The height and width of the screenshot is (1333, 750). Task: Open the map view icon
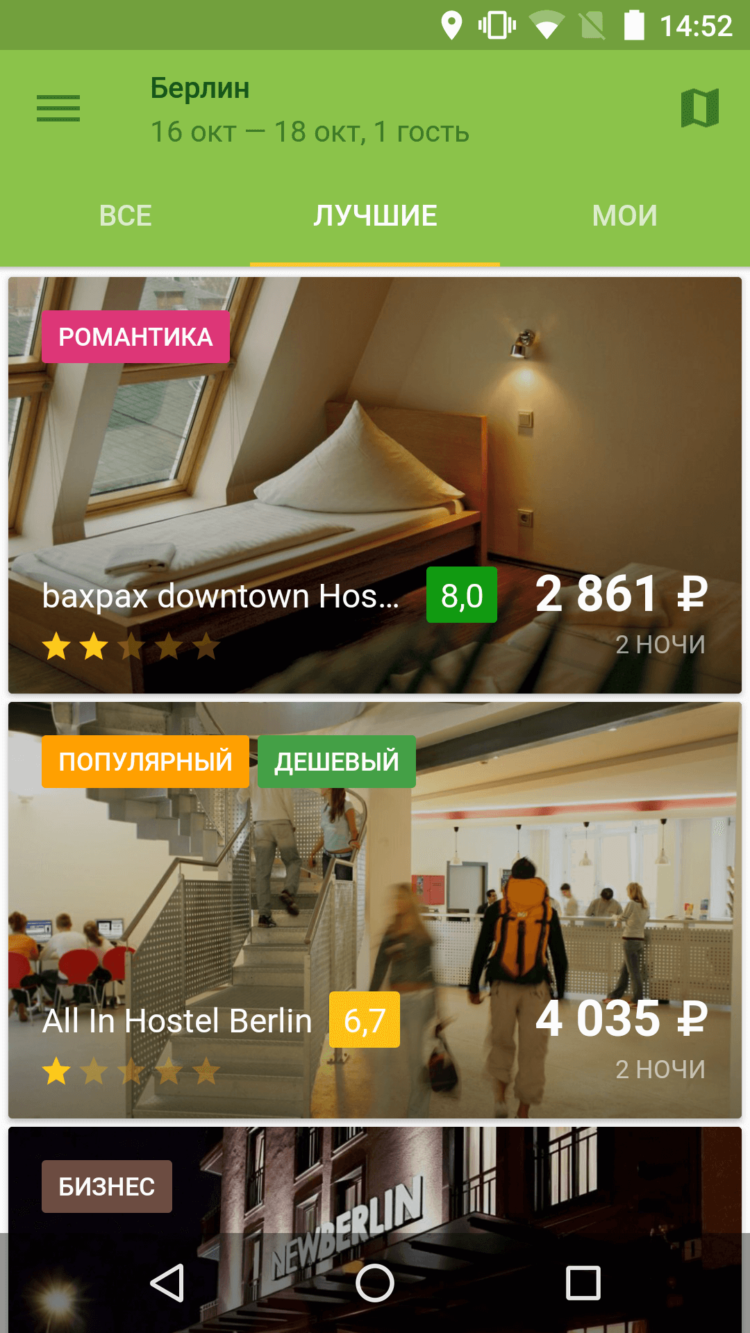[701, 107]
